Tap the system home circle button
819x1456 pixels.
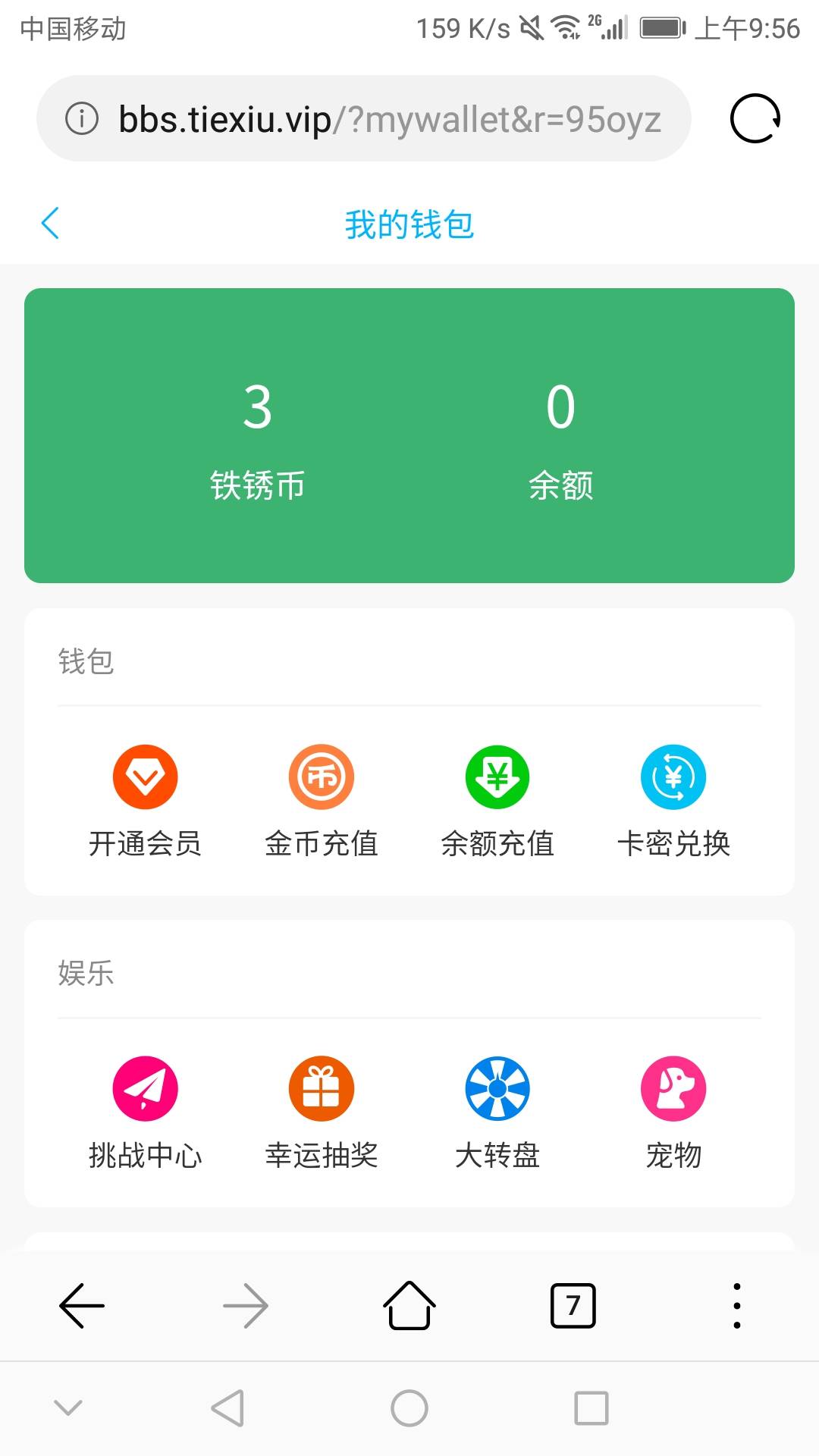(x=409, y=1408)
